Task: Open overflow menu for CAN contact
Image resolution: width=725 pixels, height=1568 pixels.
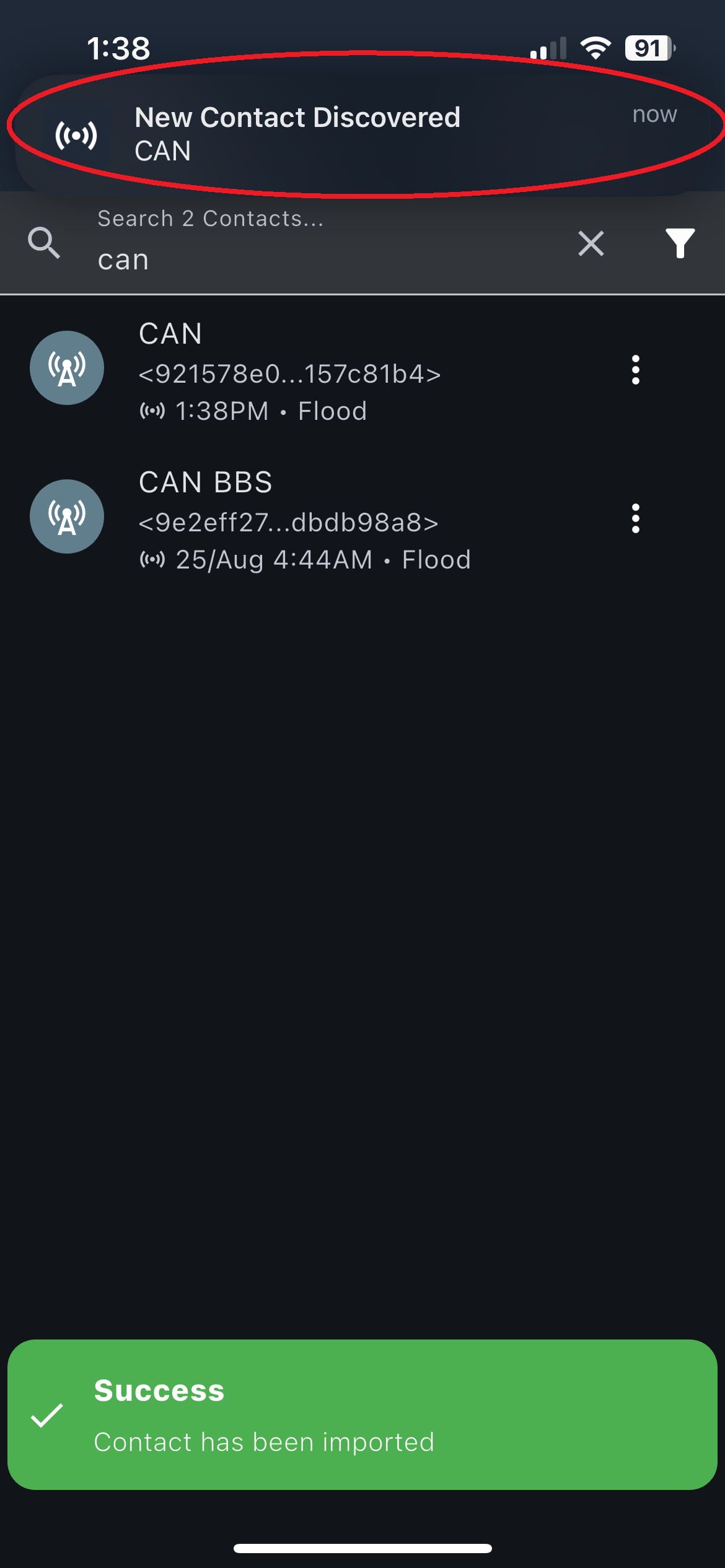Action: pos(635,370)
